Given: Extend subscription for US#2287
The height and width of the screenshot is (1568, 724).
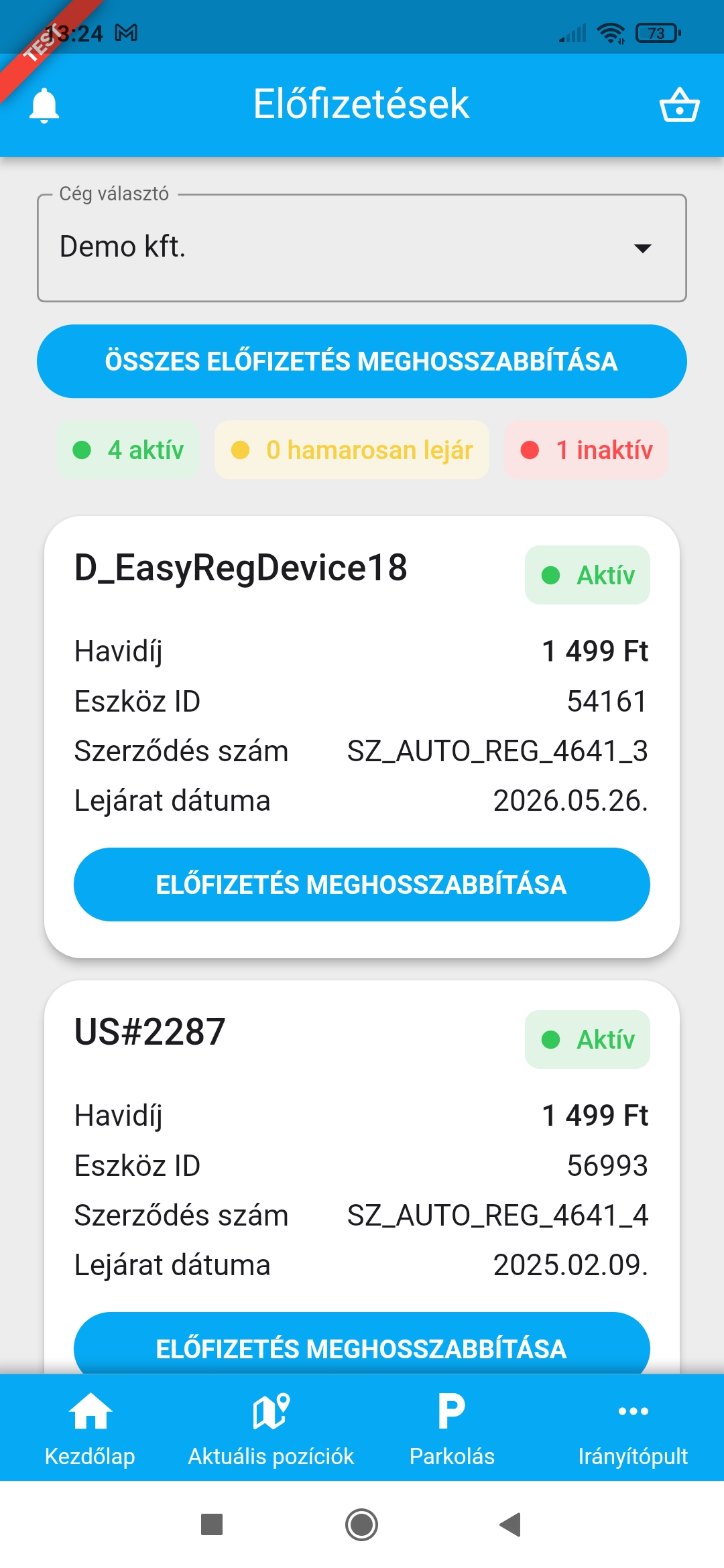Looking at the screenshot, I should [362, 1346].
